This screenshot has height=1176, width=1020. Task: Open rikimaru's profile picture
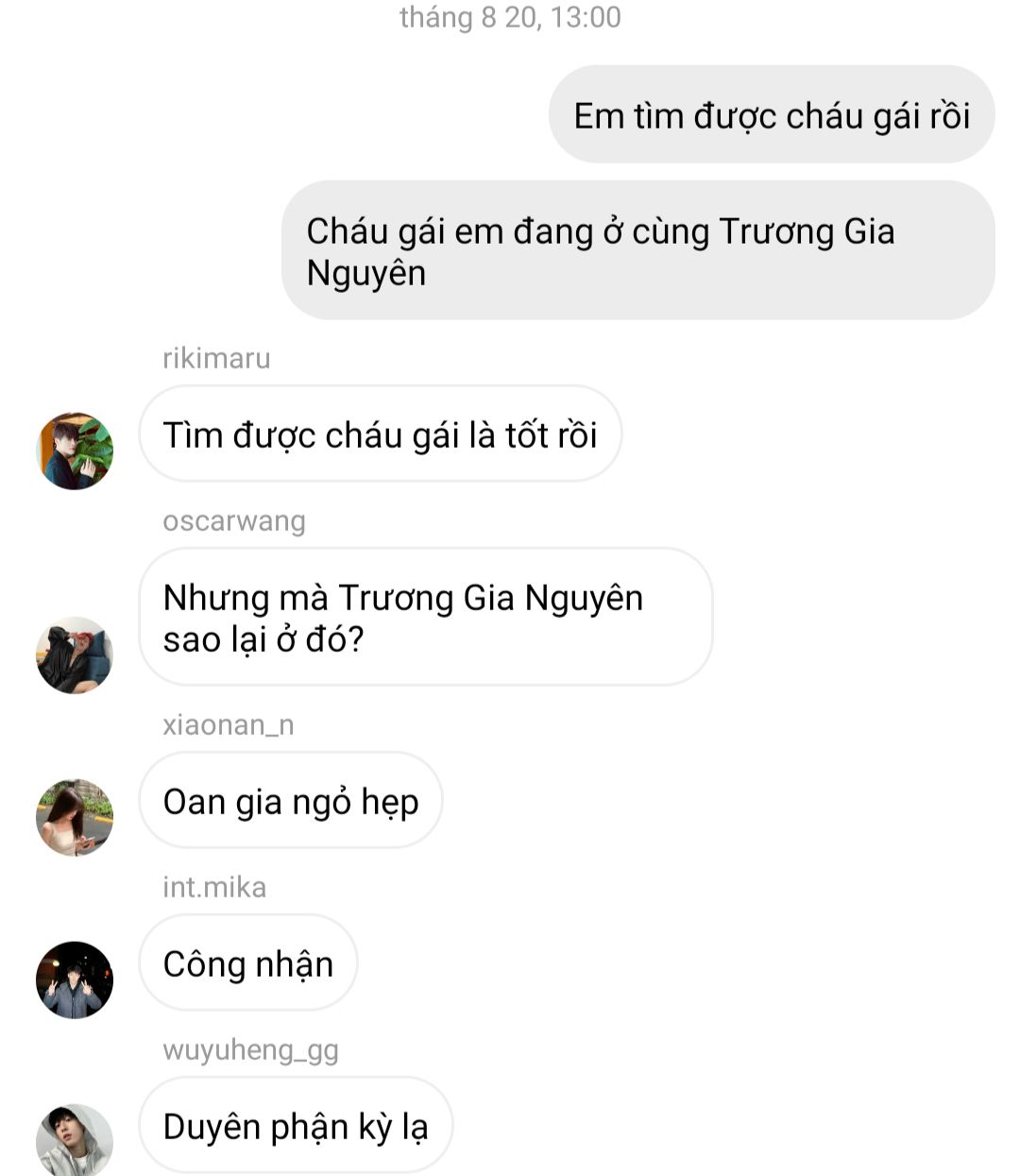pos(75,451)
